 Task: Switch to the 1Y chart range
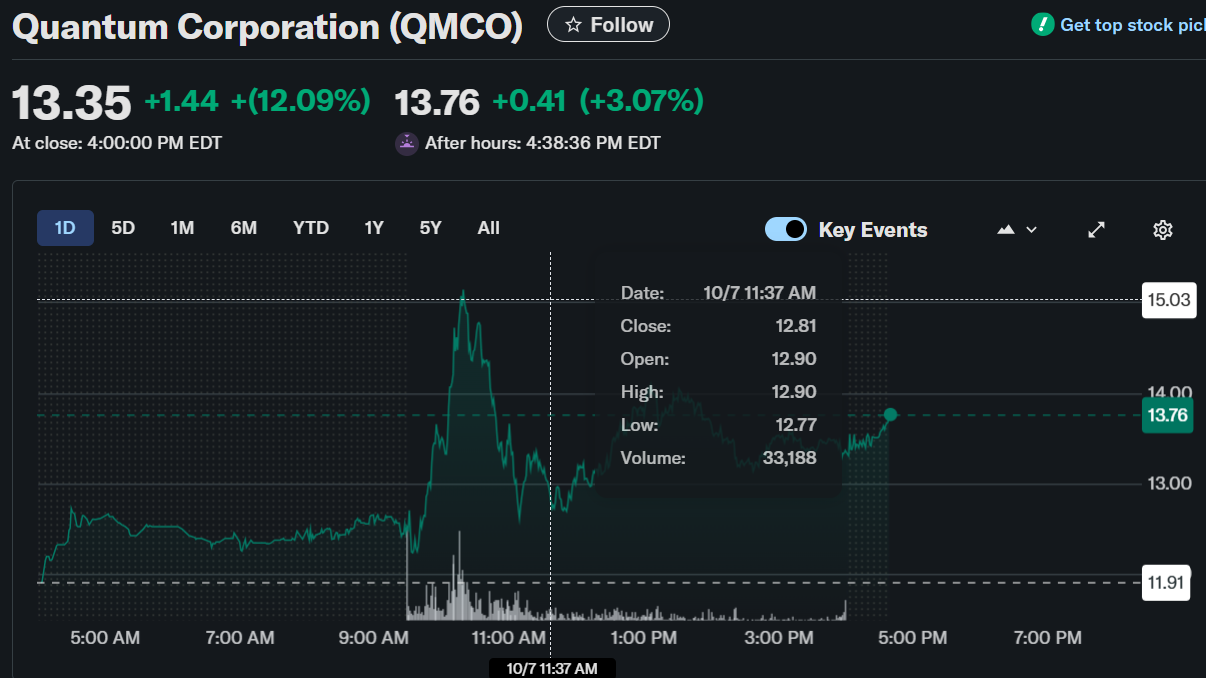coord(374,228)
